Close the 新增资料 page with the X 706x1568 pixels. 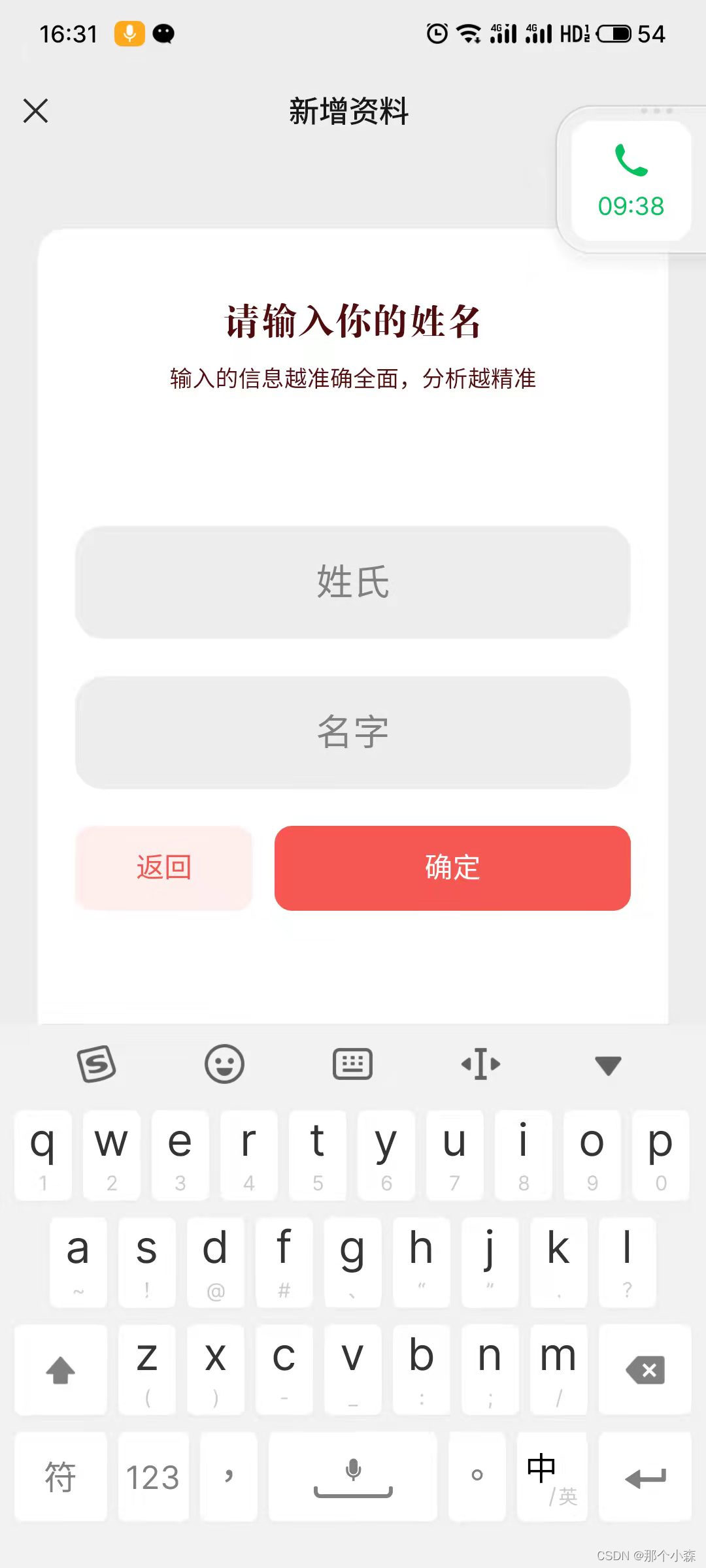(x=36, y=111)
